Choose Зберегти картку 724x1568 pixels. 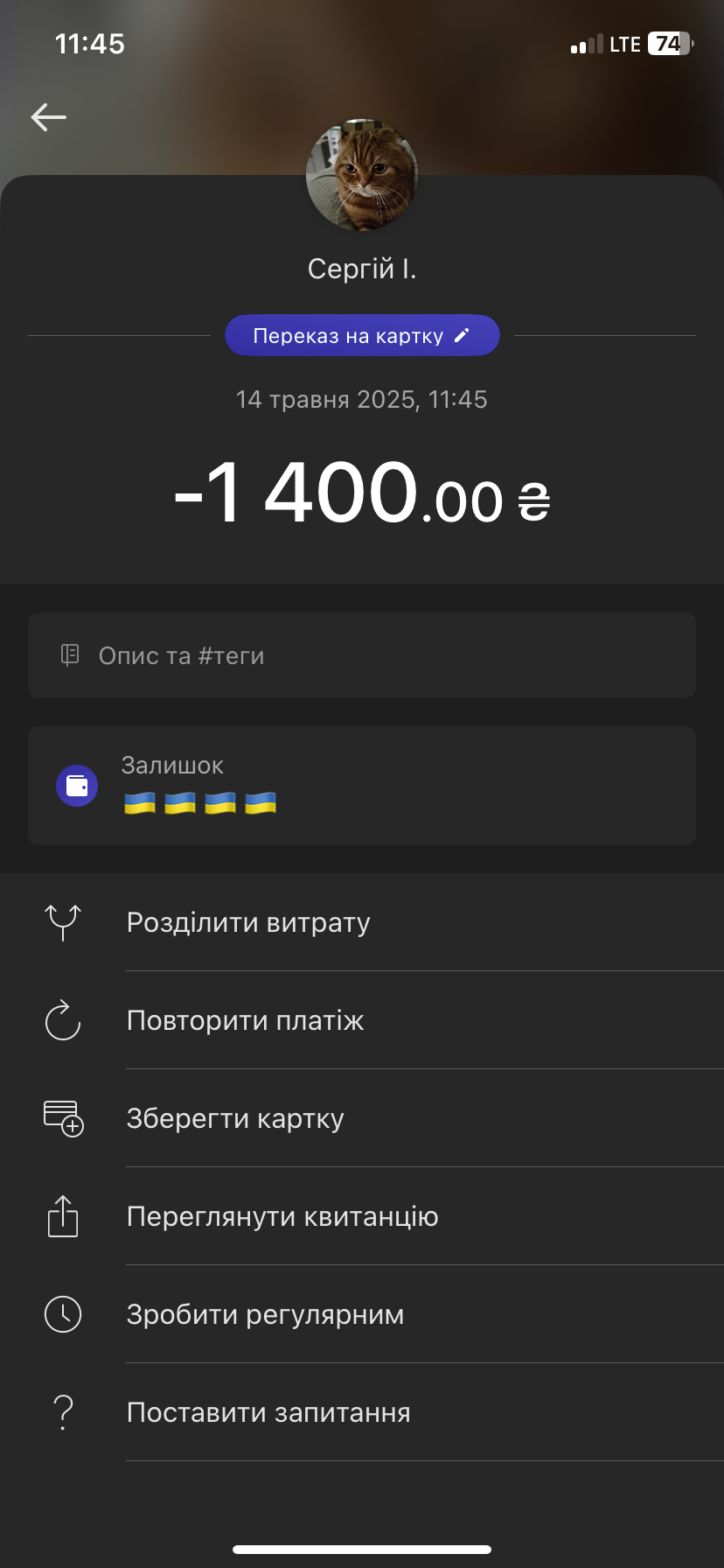(x=362, y=1118)
